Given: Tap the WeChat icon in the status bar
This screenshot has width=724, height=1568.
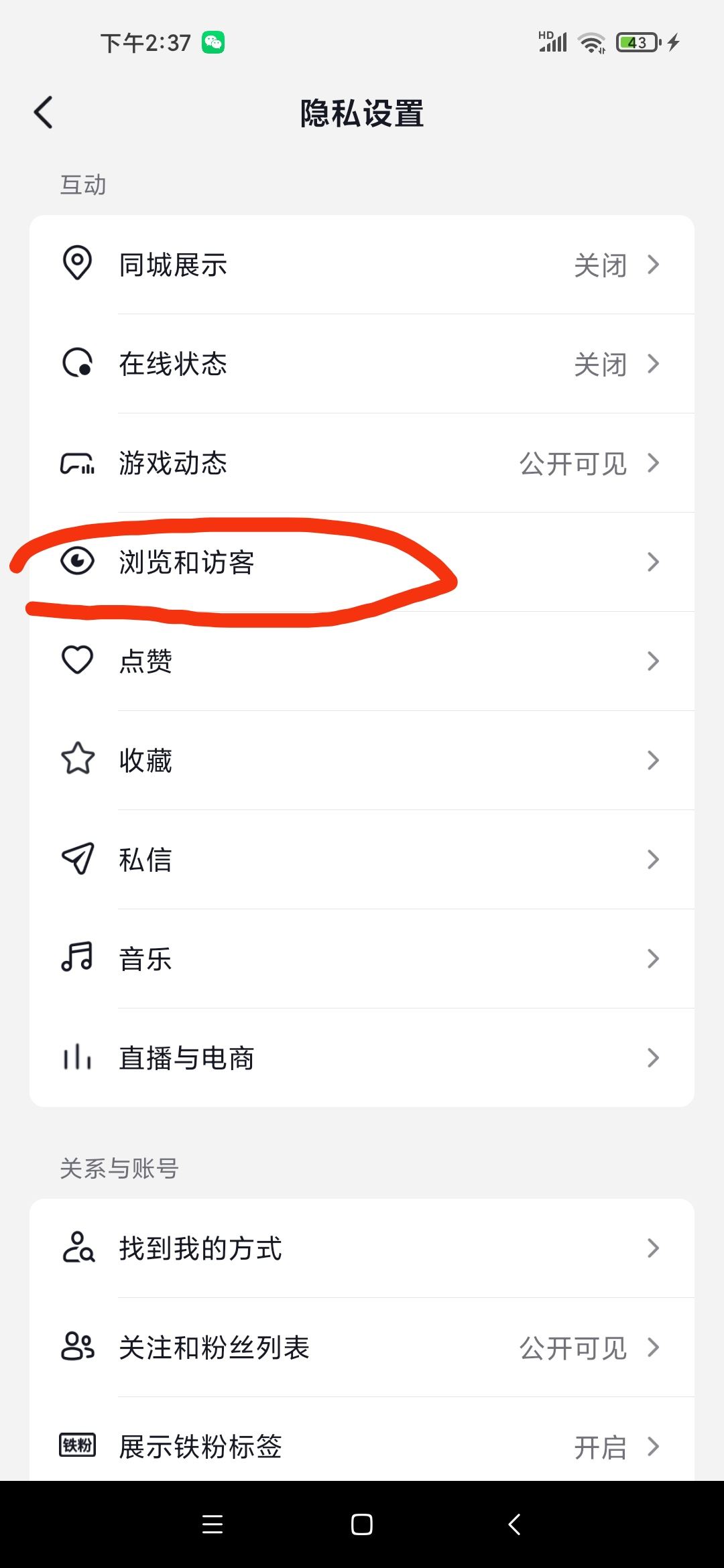Looking at the screenshot, I should point(213,42).
